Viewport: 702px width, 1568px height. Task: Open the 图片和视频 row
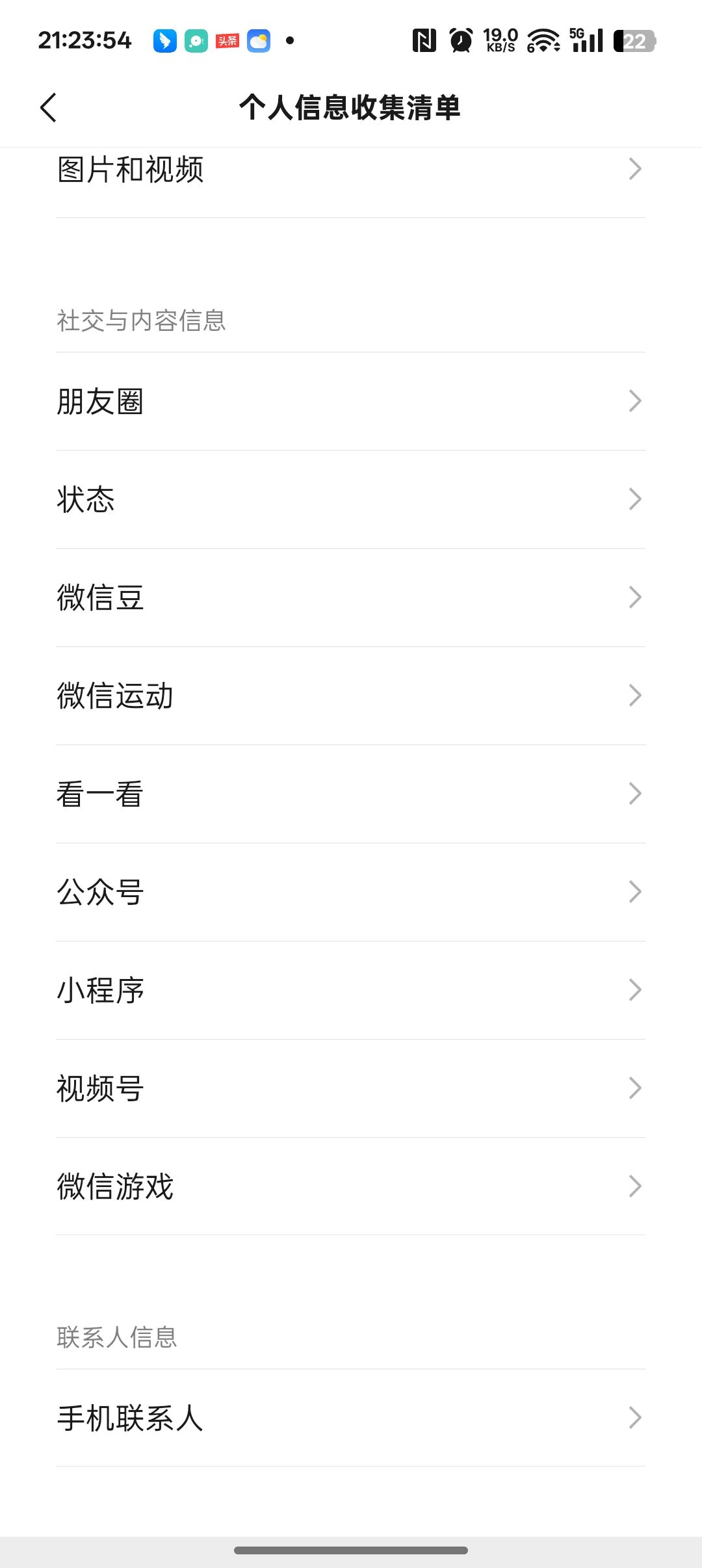point(351,170)
